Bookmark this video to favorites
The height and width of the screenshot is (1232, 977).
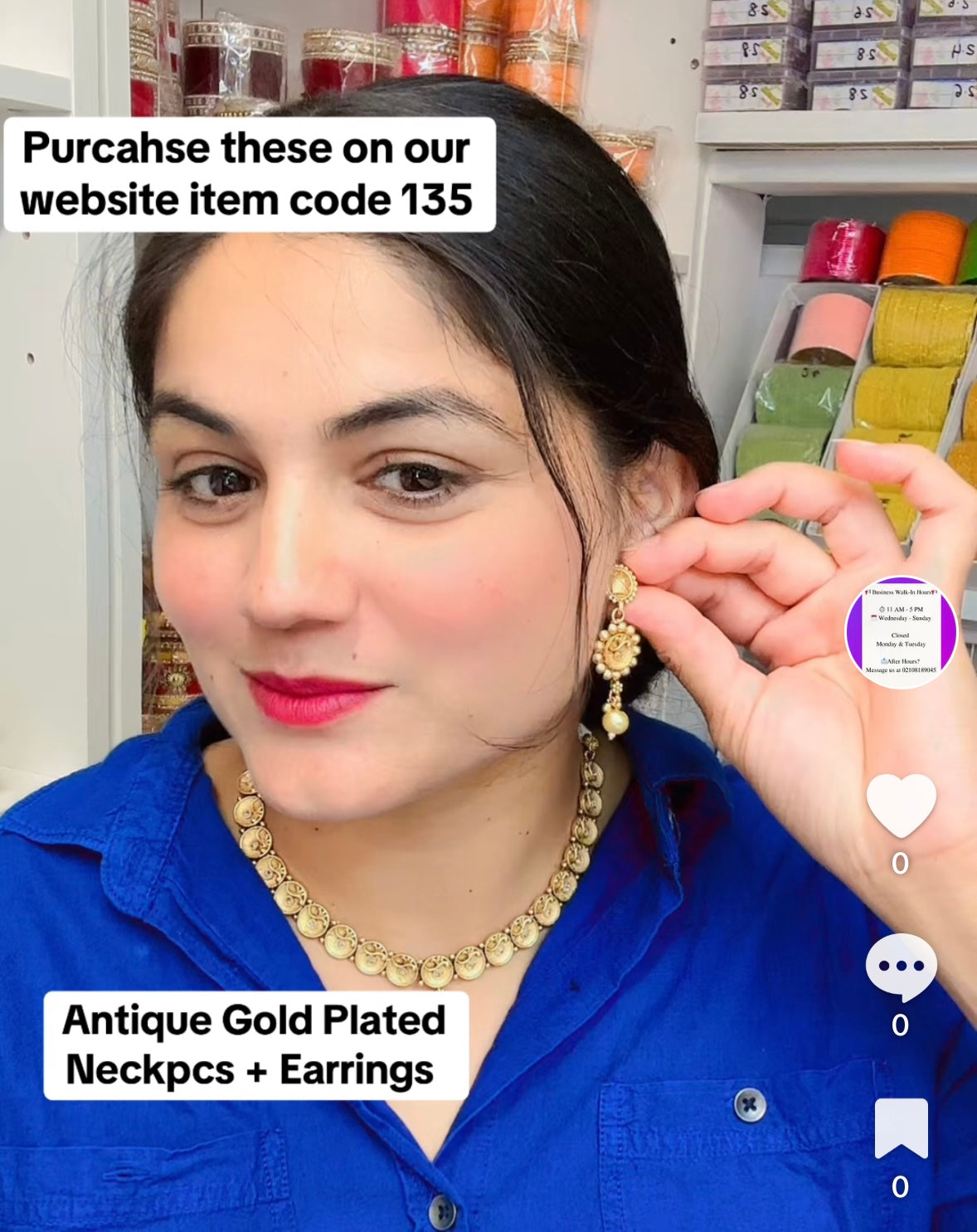pos(901,1127)
